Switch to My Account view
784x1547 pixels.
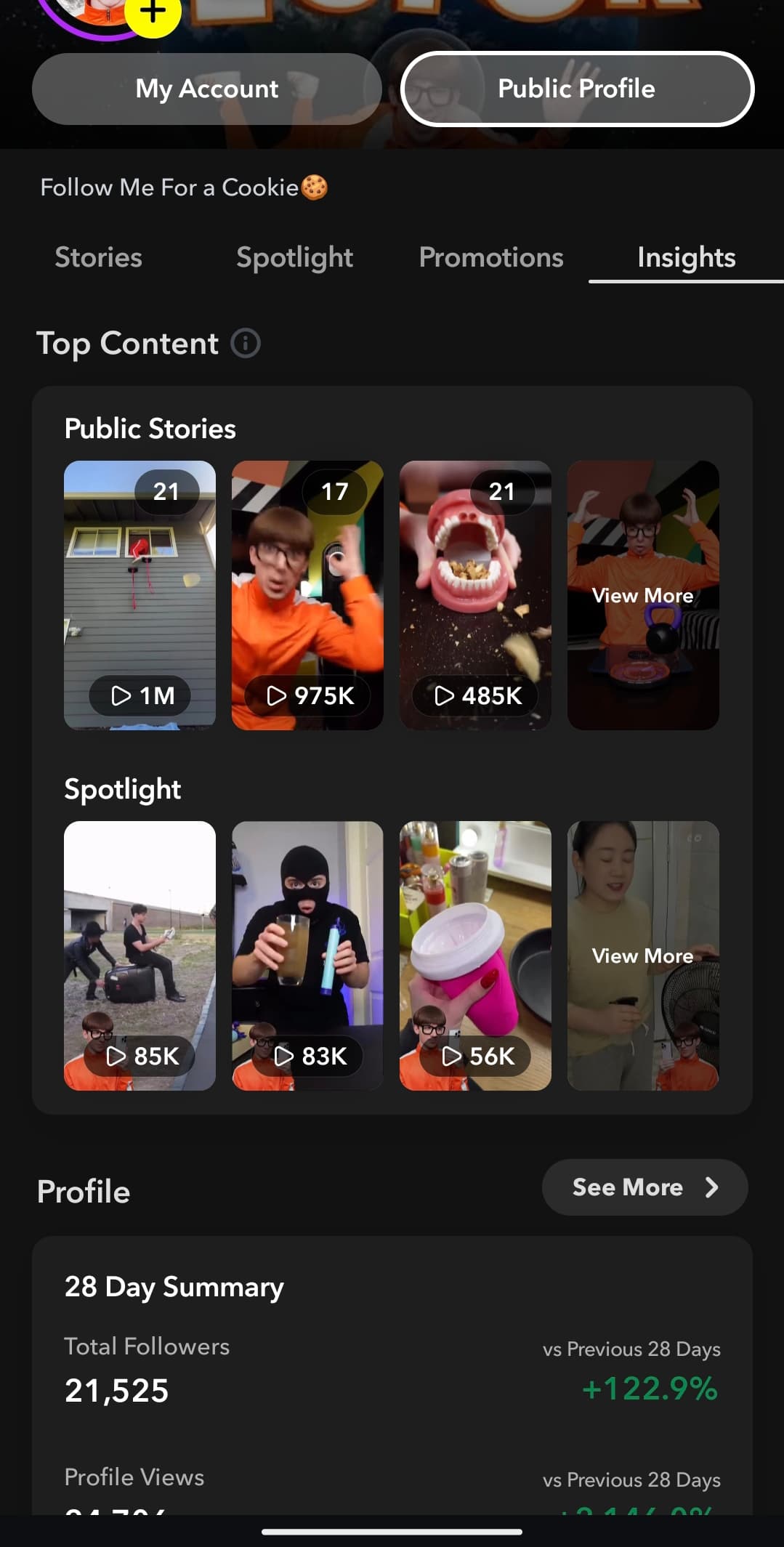[207, 89]
